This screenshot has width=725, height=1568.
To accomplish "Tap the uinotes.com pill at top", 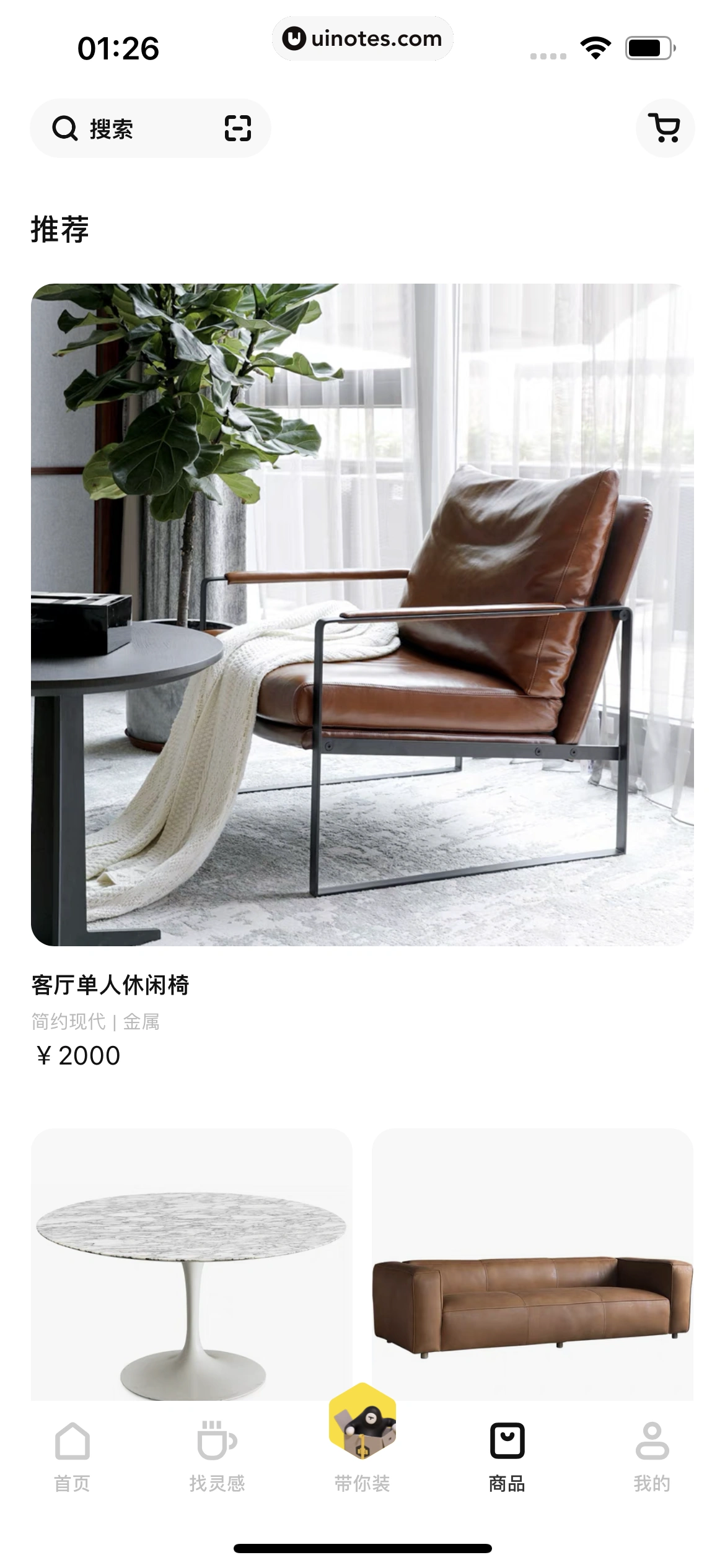I will 362,38.
